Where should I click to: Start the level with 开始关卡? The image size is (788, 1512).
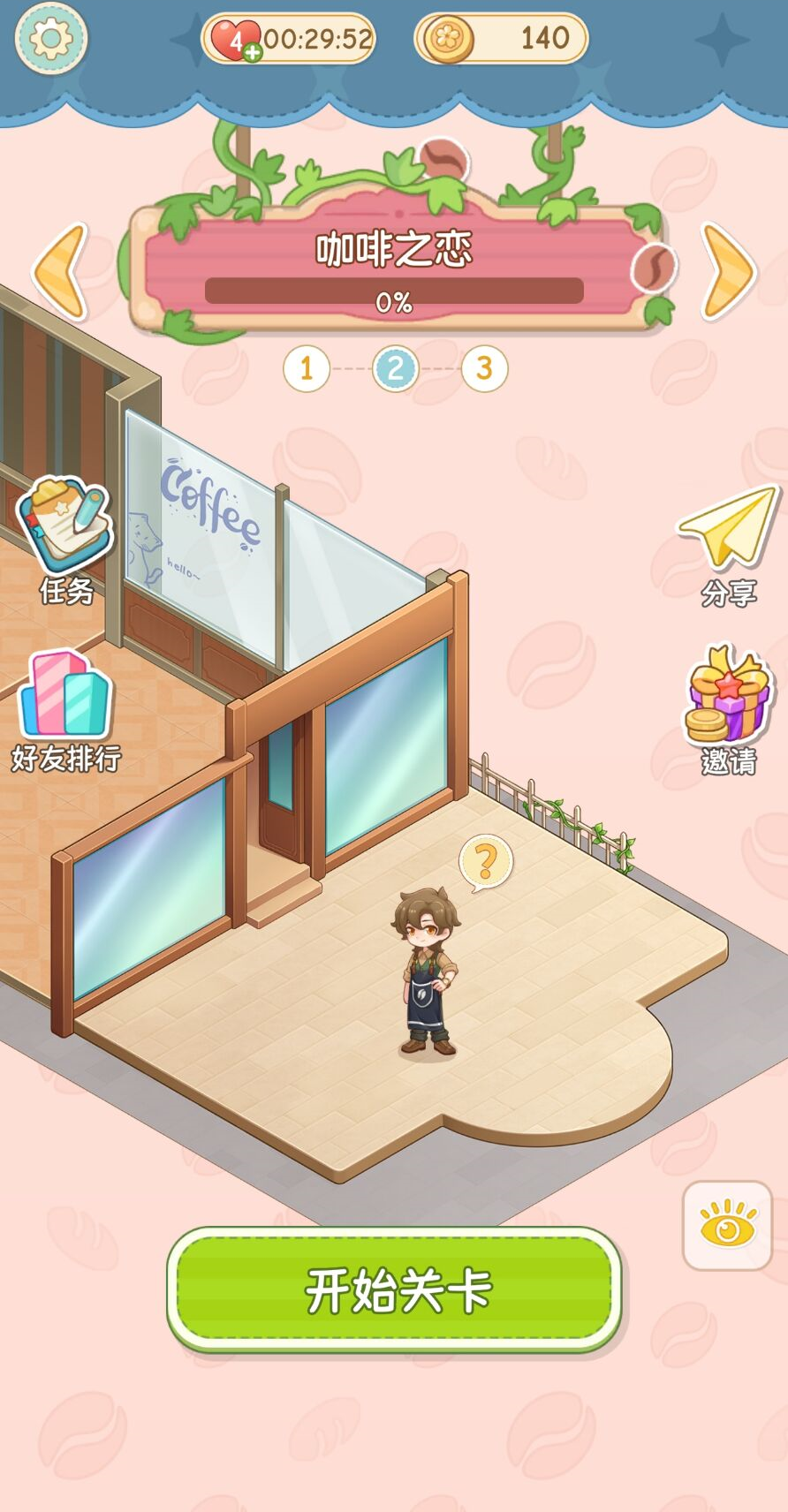coord(394,1289)
